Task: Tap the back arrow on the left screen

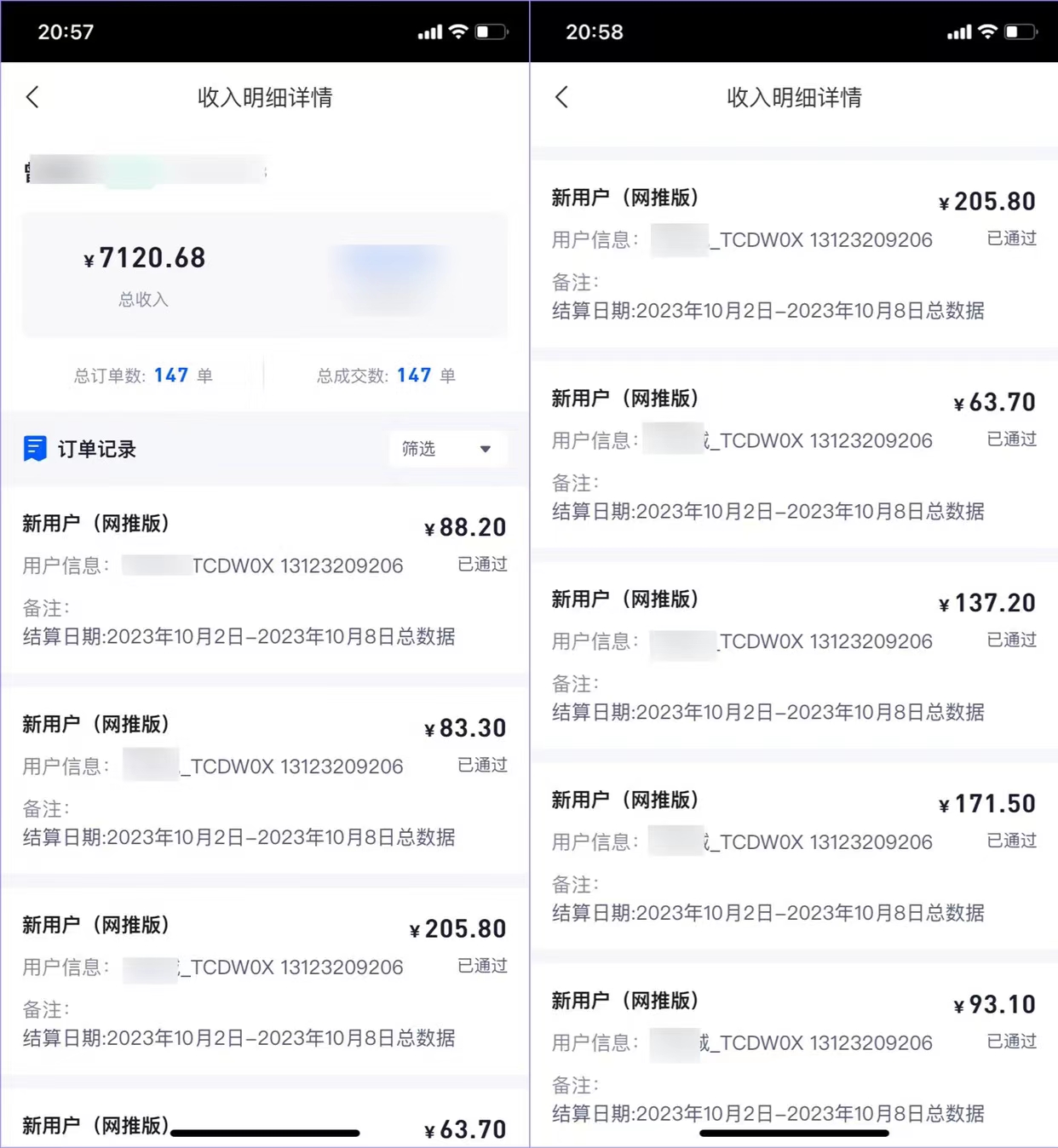Action: coord(32,97)
